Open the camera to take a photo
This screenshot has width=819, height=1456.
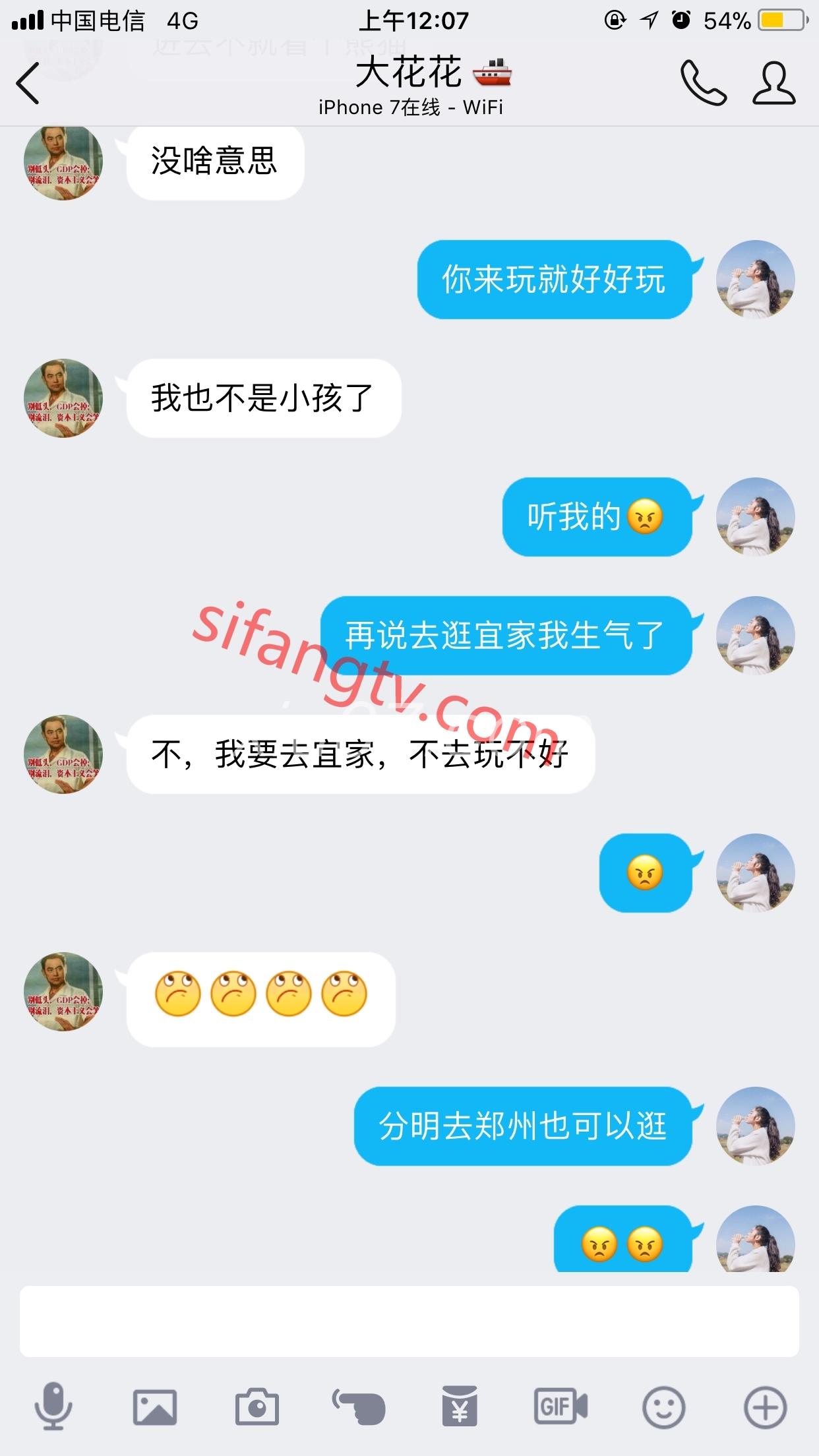coord(257,1407)
